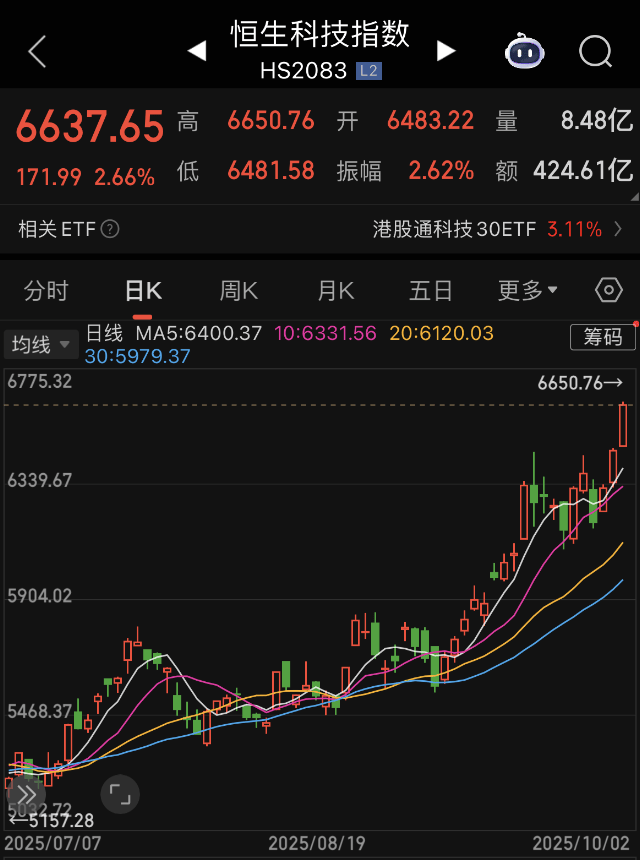Expand chart to full screen

(x=119, y=795)
